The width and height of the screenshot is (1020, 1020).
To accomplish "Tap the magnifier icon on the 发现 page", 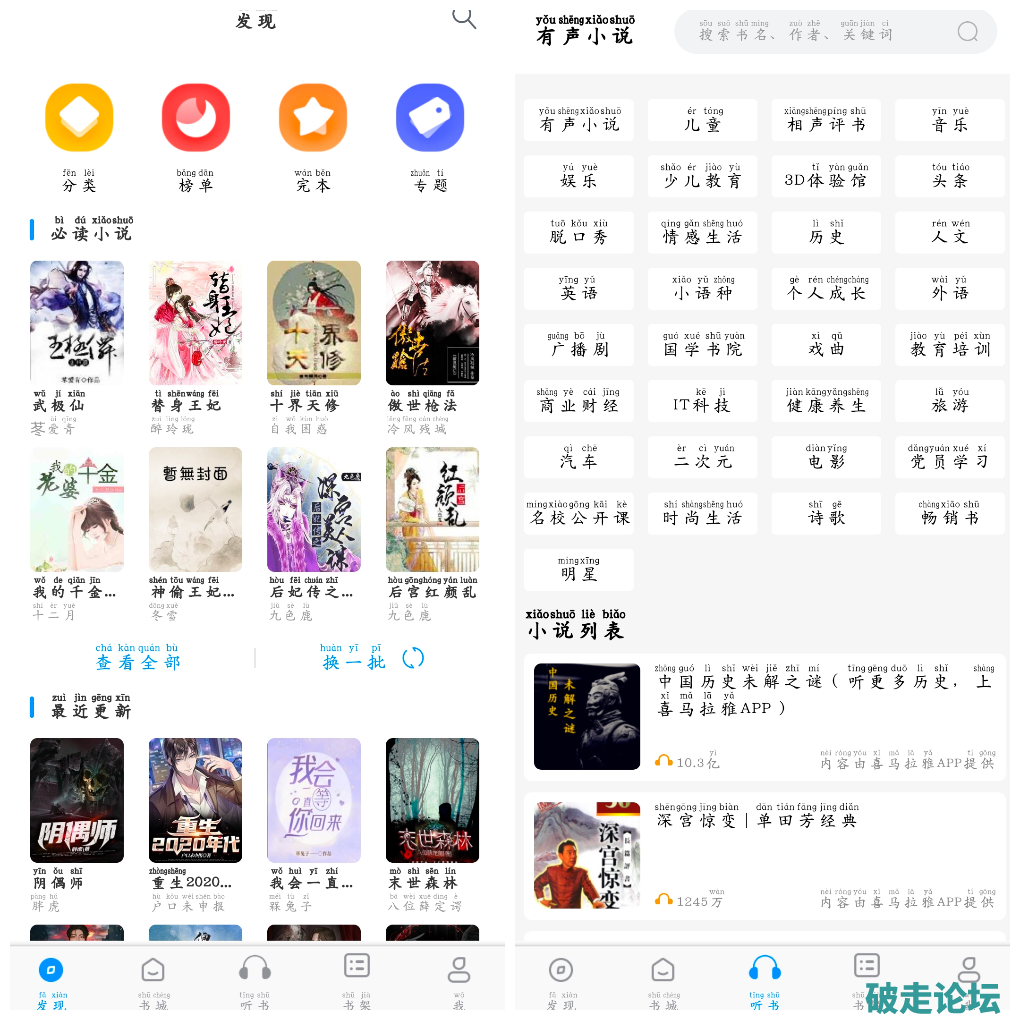I will tap(463, 17).
